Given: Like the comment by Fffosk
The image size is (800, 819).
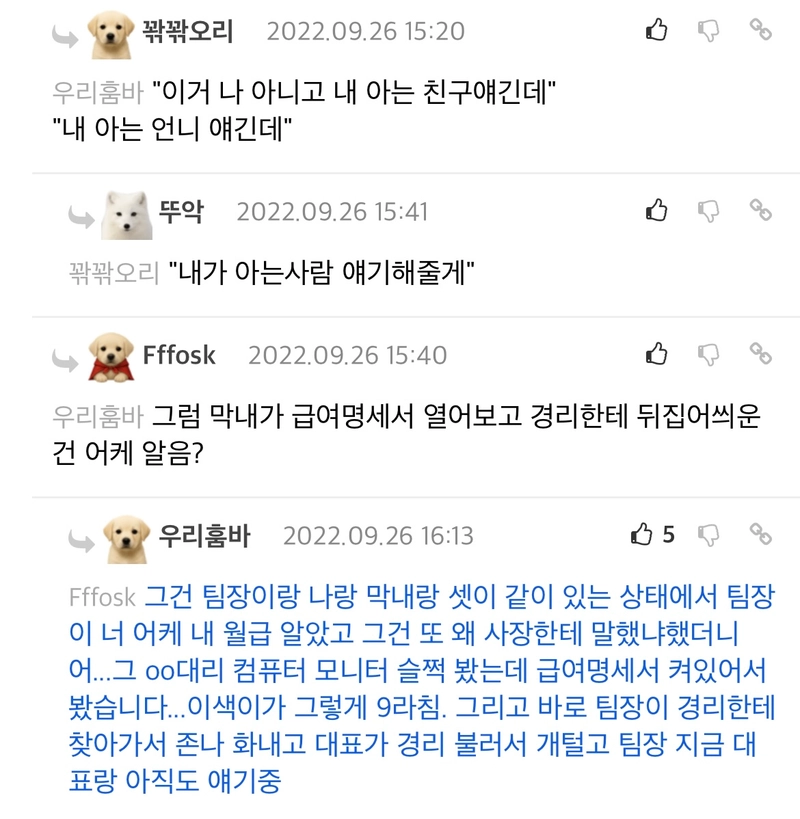Looking at the screenshot, I should (656, 354).
